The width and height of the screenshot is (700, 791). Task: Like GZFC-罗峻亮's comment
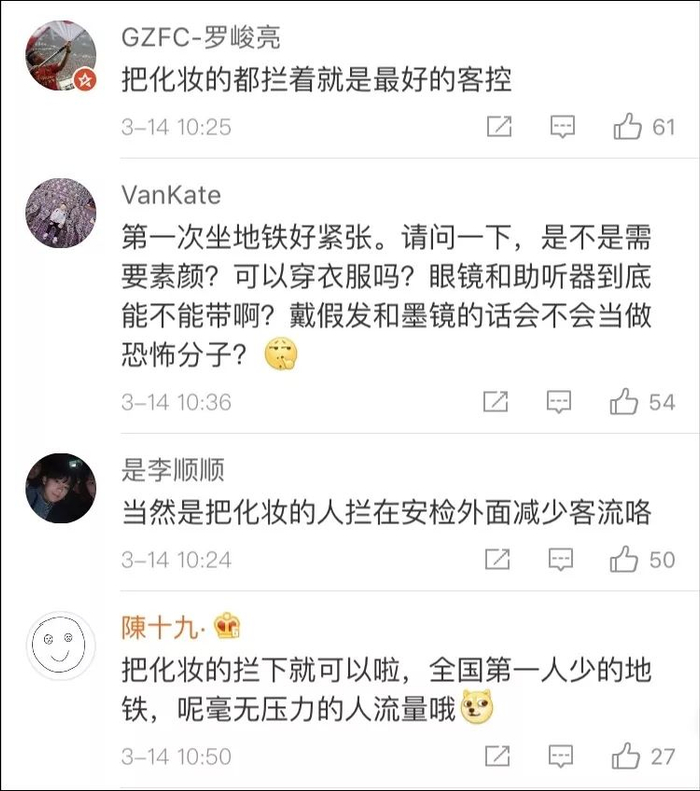pyautogui.click(x=627, y=126)
